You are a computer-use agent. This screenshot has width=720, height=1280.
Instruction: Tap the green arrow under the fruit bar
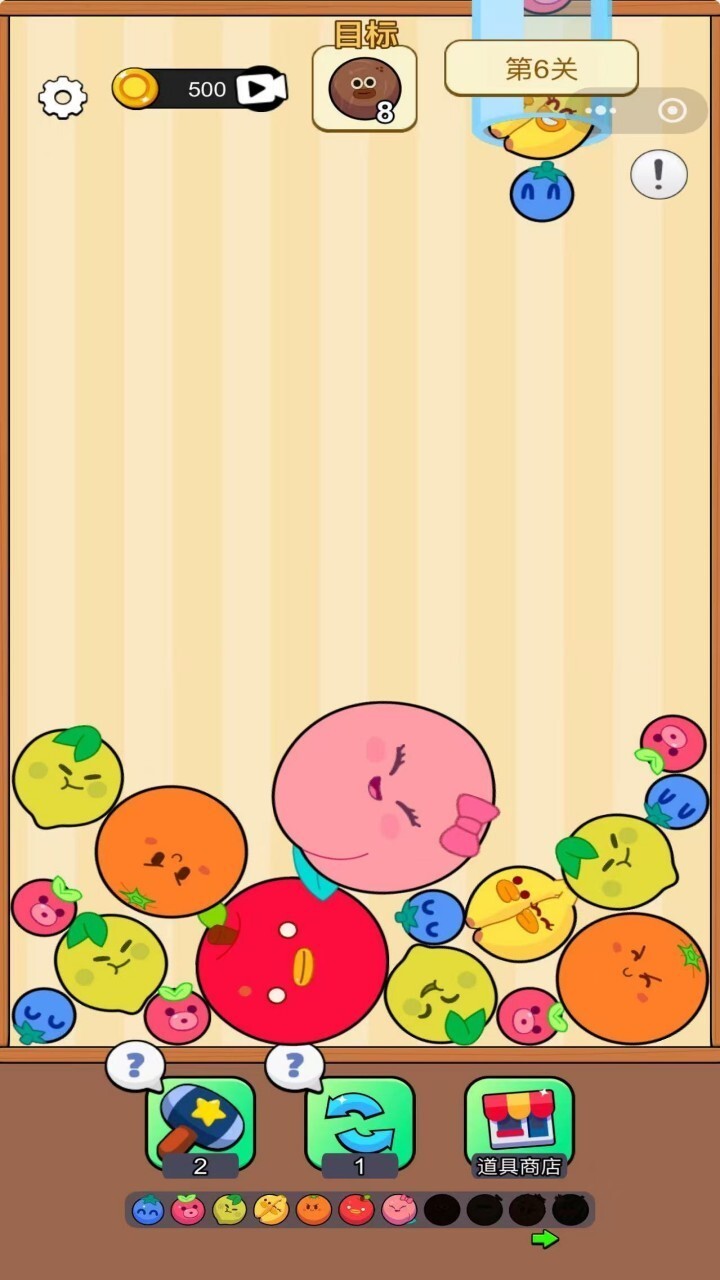[545, 1240]
